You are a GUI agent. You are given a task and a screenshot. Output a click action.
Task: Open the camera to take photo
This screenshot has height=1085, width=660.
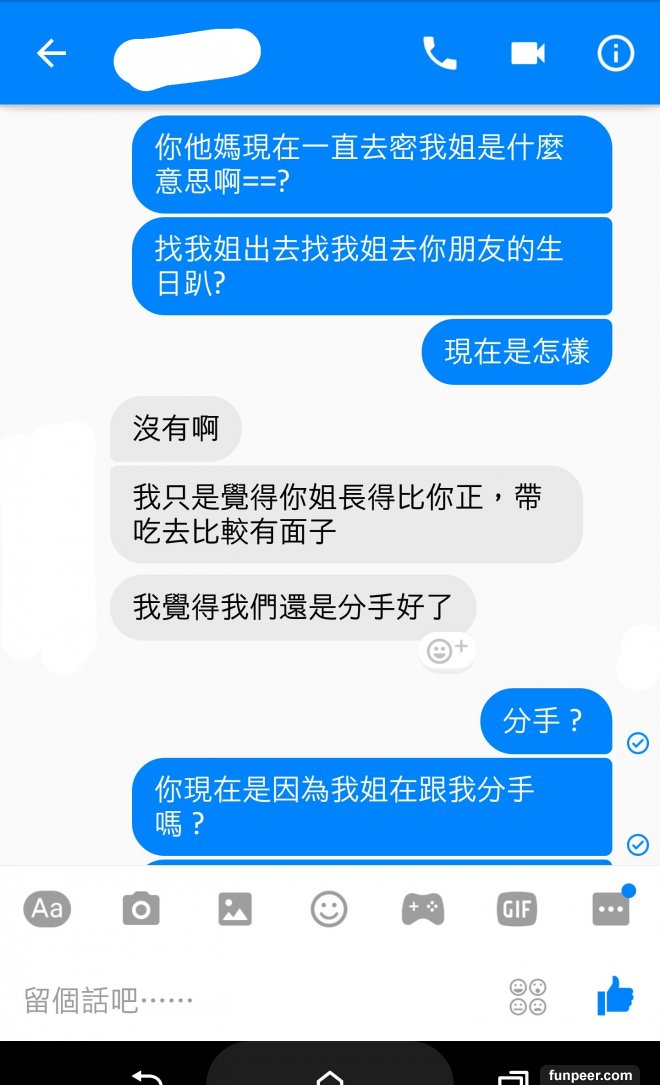click(x=141, y=908)
